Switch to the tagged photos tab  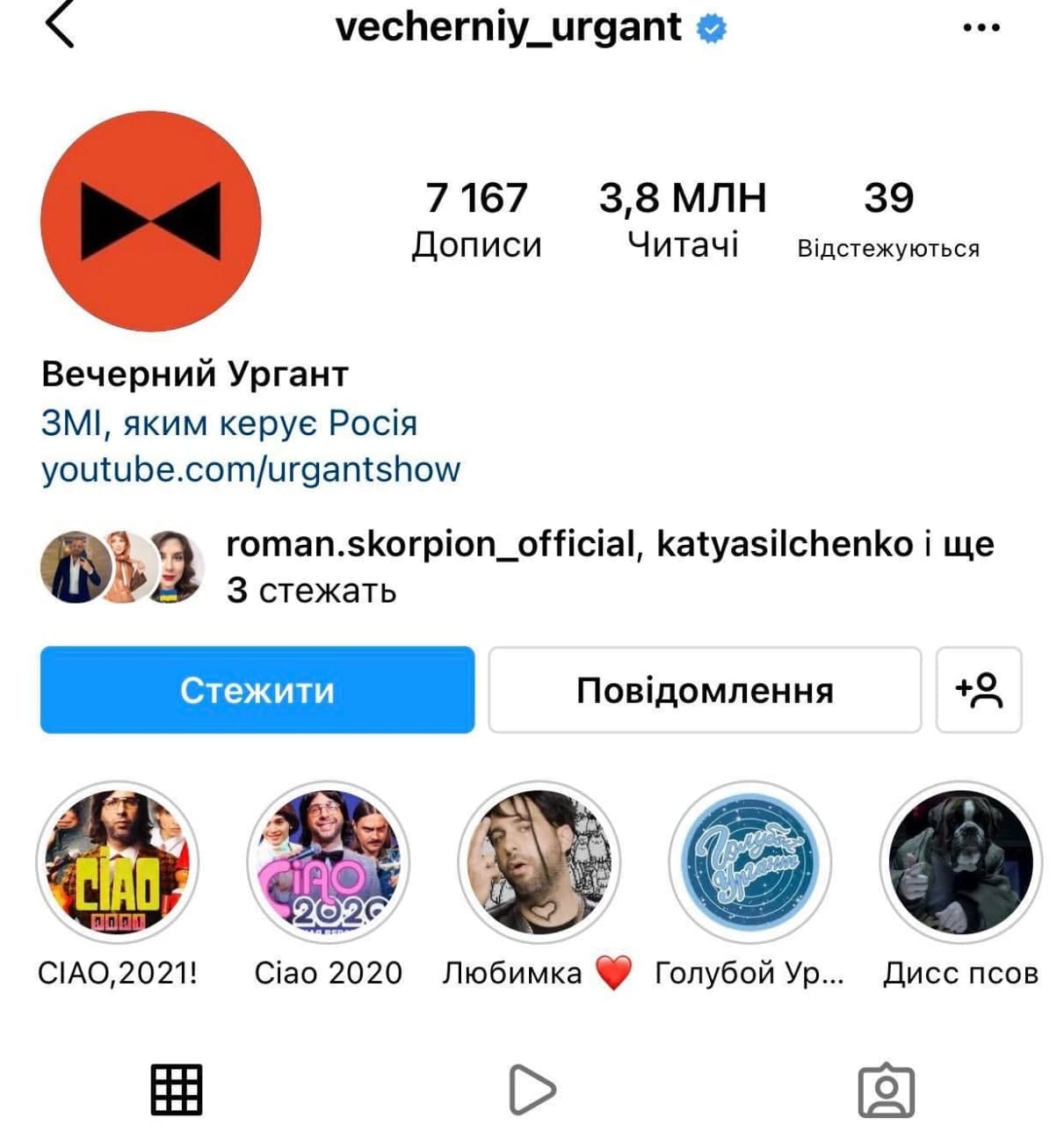[886, 1090]
